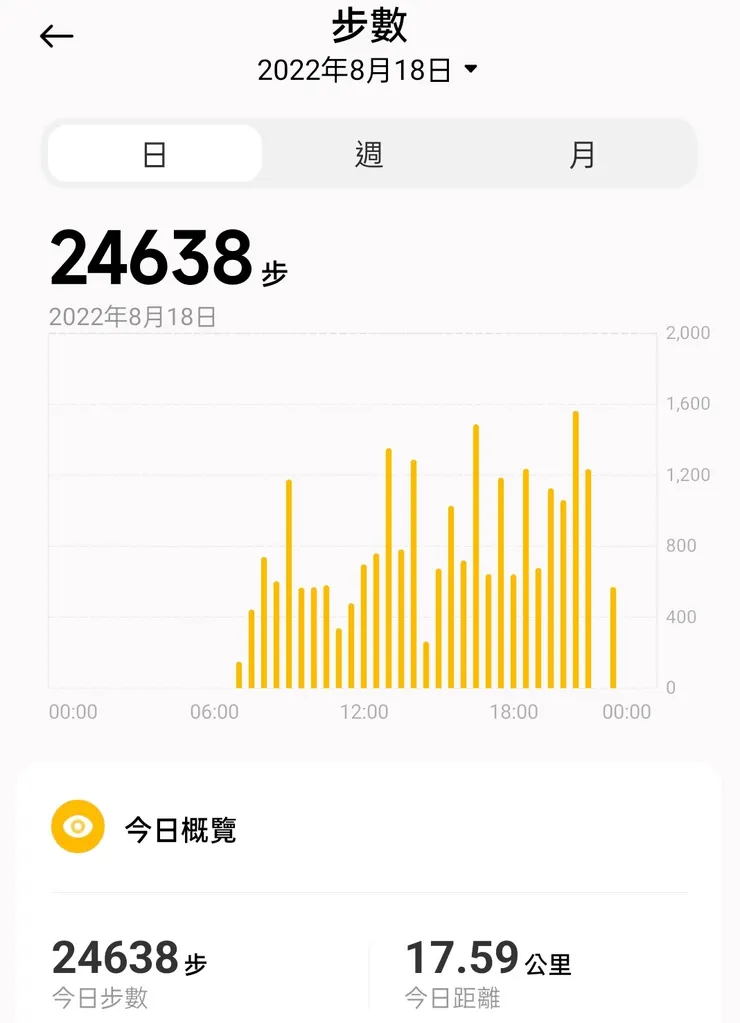Click the last bar before 00:00
Image resolution: width=740 pixels, height=1023 pixels.
click(x=613, y=635)
